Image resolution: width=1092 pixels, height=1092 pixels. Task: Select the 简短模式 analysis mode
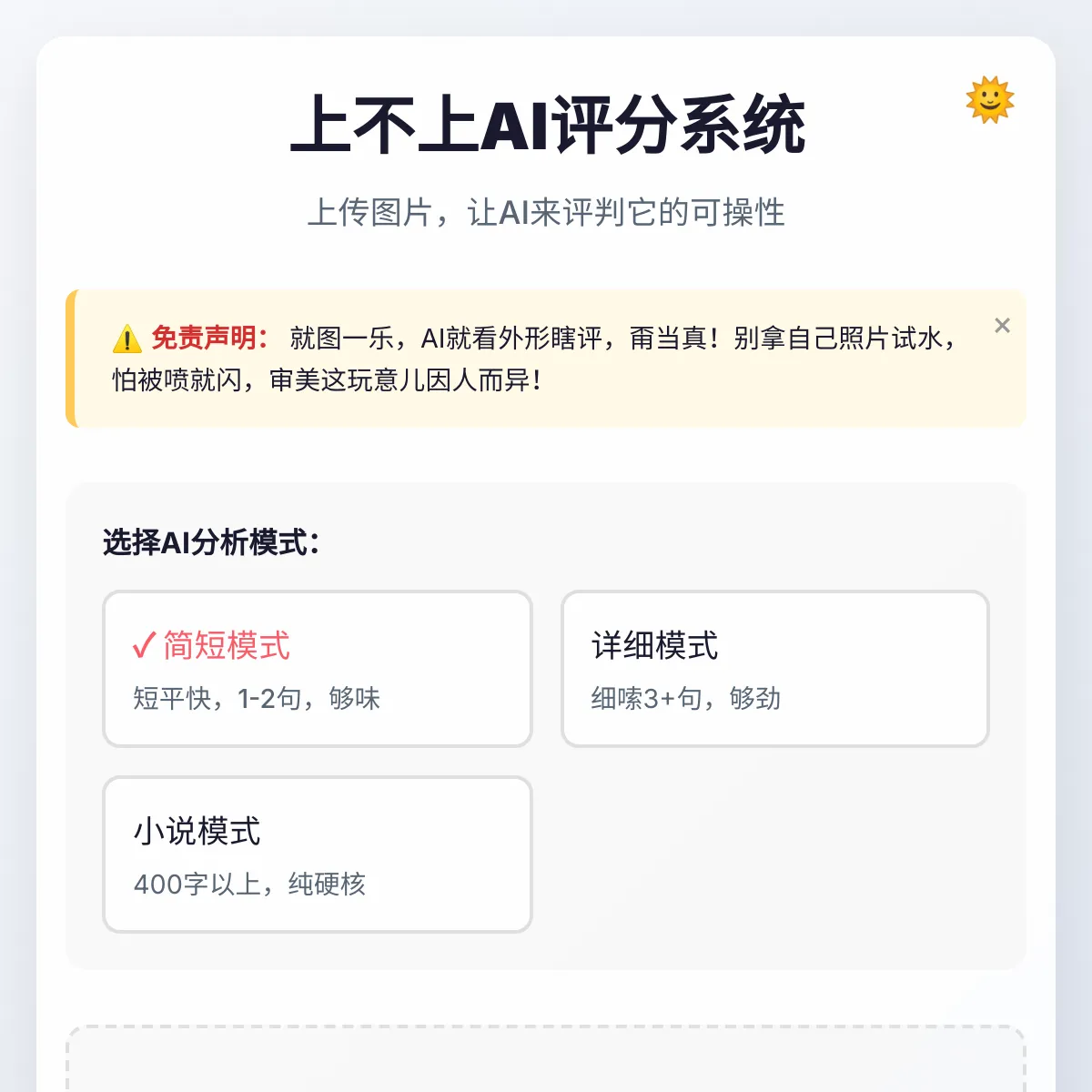point(317,669)
